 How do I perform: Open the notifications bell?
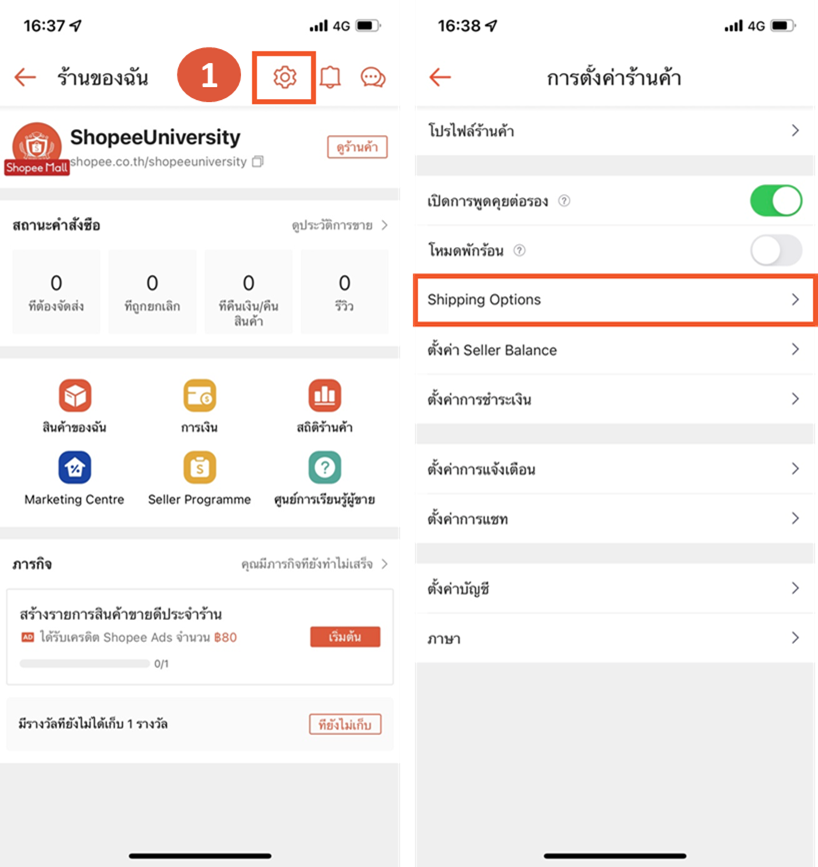tap(330, 77)
